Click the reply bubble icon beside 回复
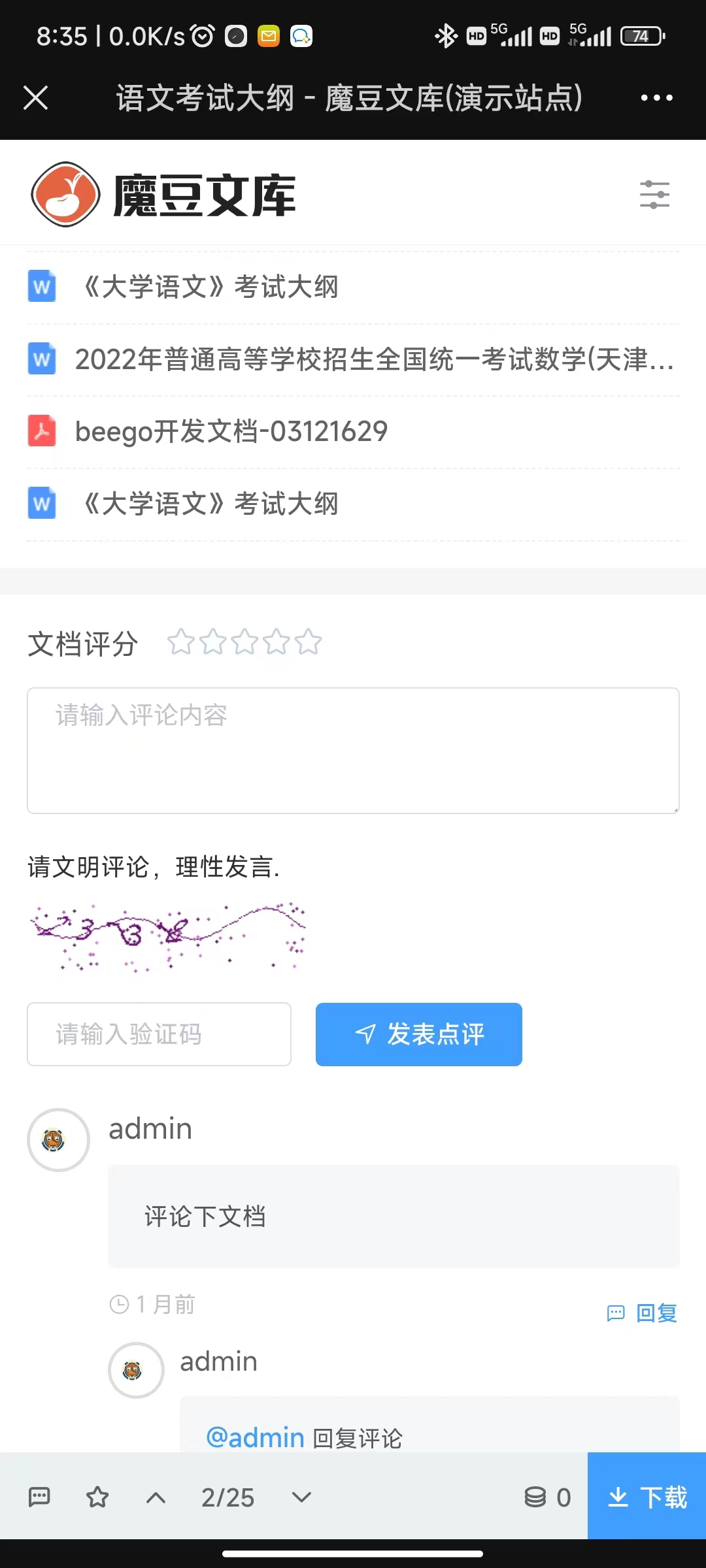 click(x=615, y=1312)
